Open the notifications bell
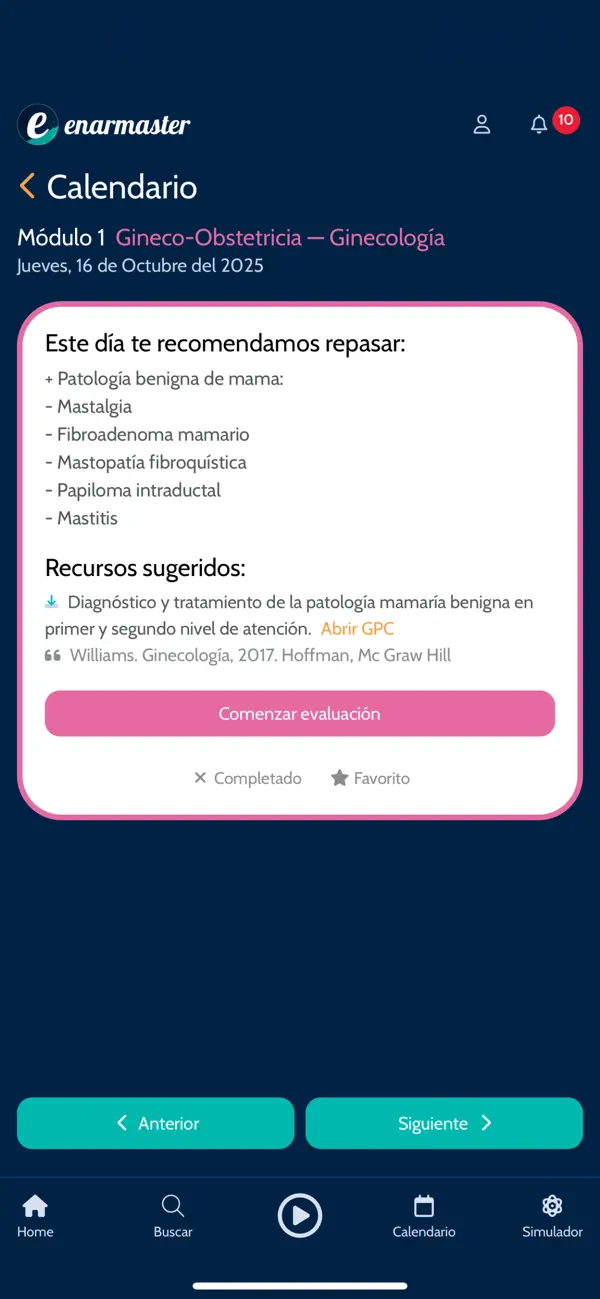Viewport: 600px width, 1299px height. point(539,124)
